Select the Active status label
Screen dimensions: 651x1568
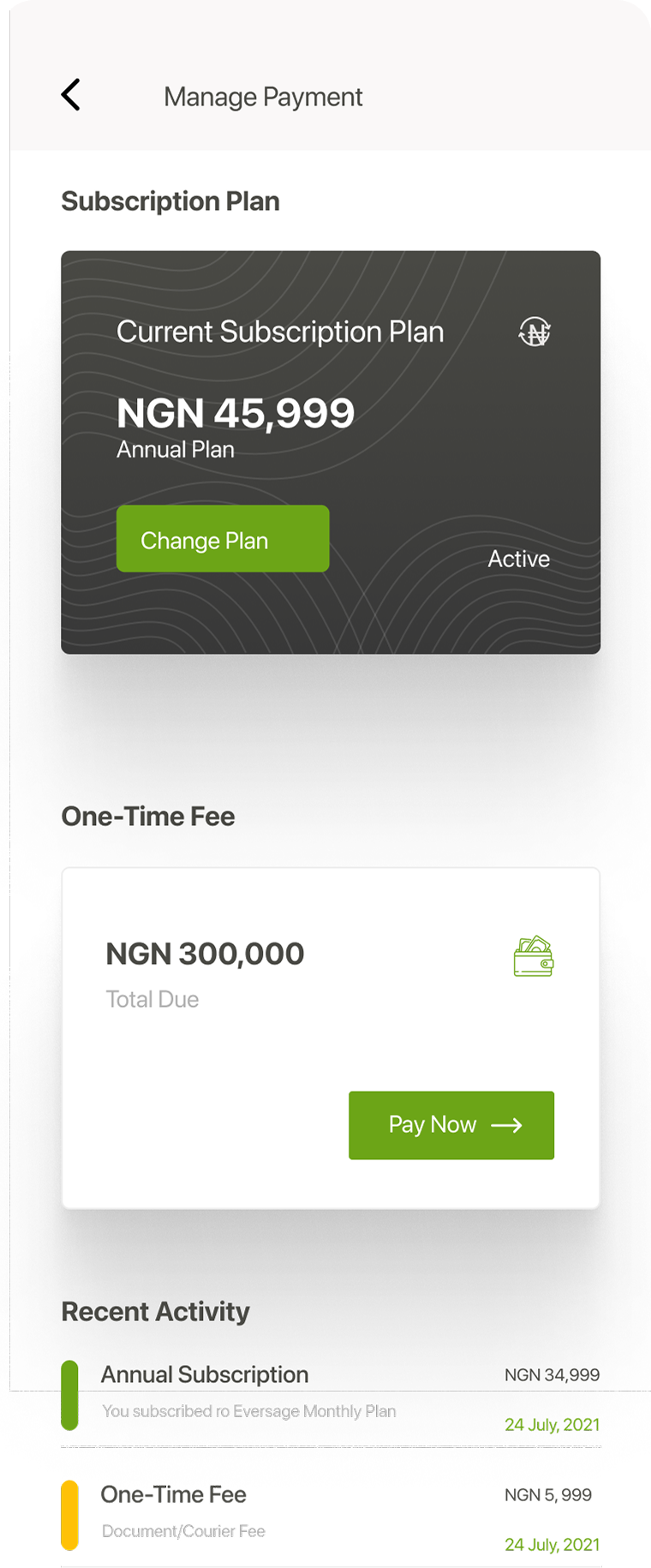pos(518,558)
